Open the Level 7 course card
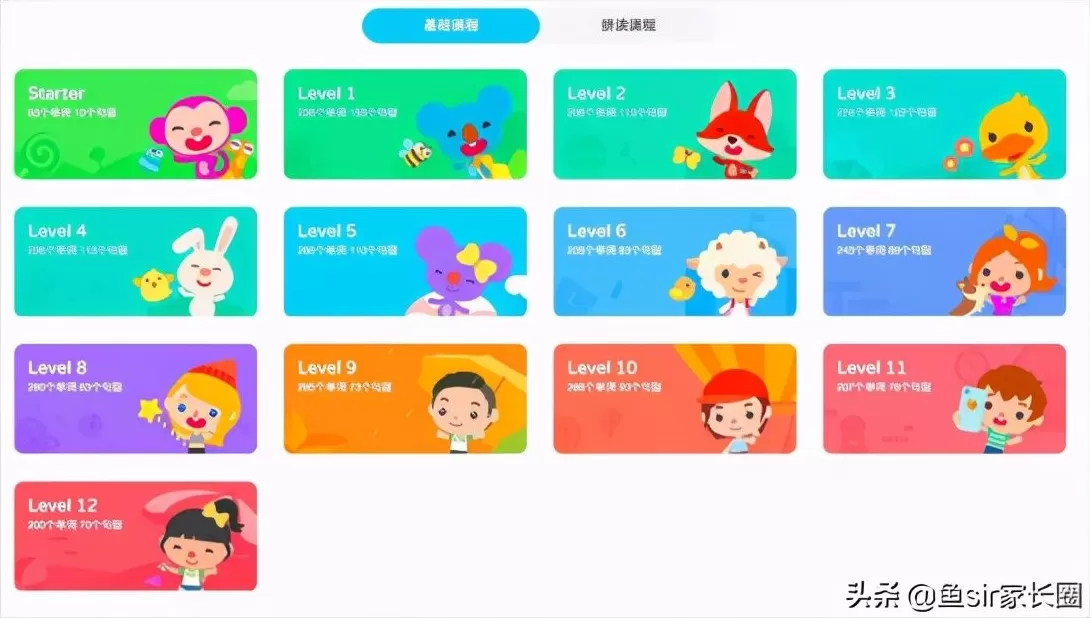 (x=944, y=262)
